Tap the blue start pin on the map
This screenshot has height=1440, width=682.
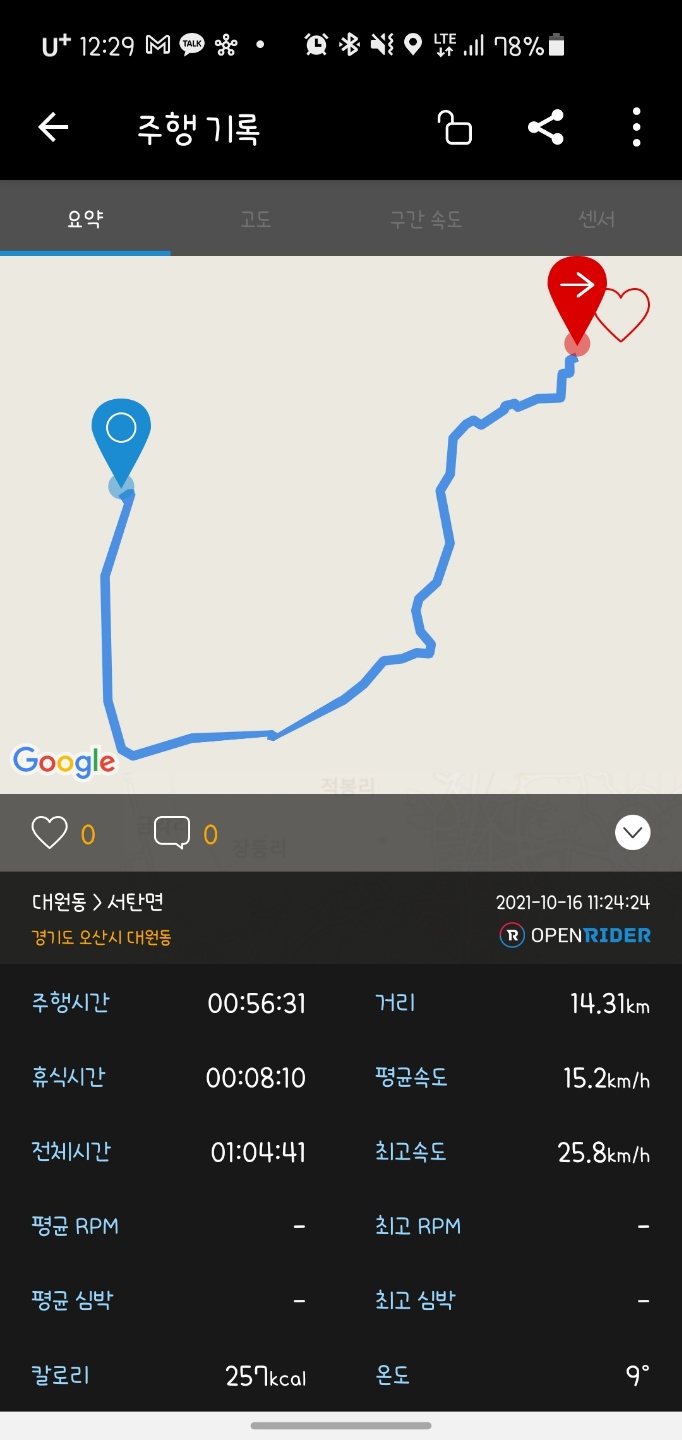tap(121, 436)
